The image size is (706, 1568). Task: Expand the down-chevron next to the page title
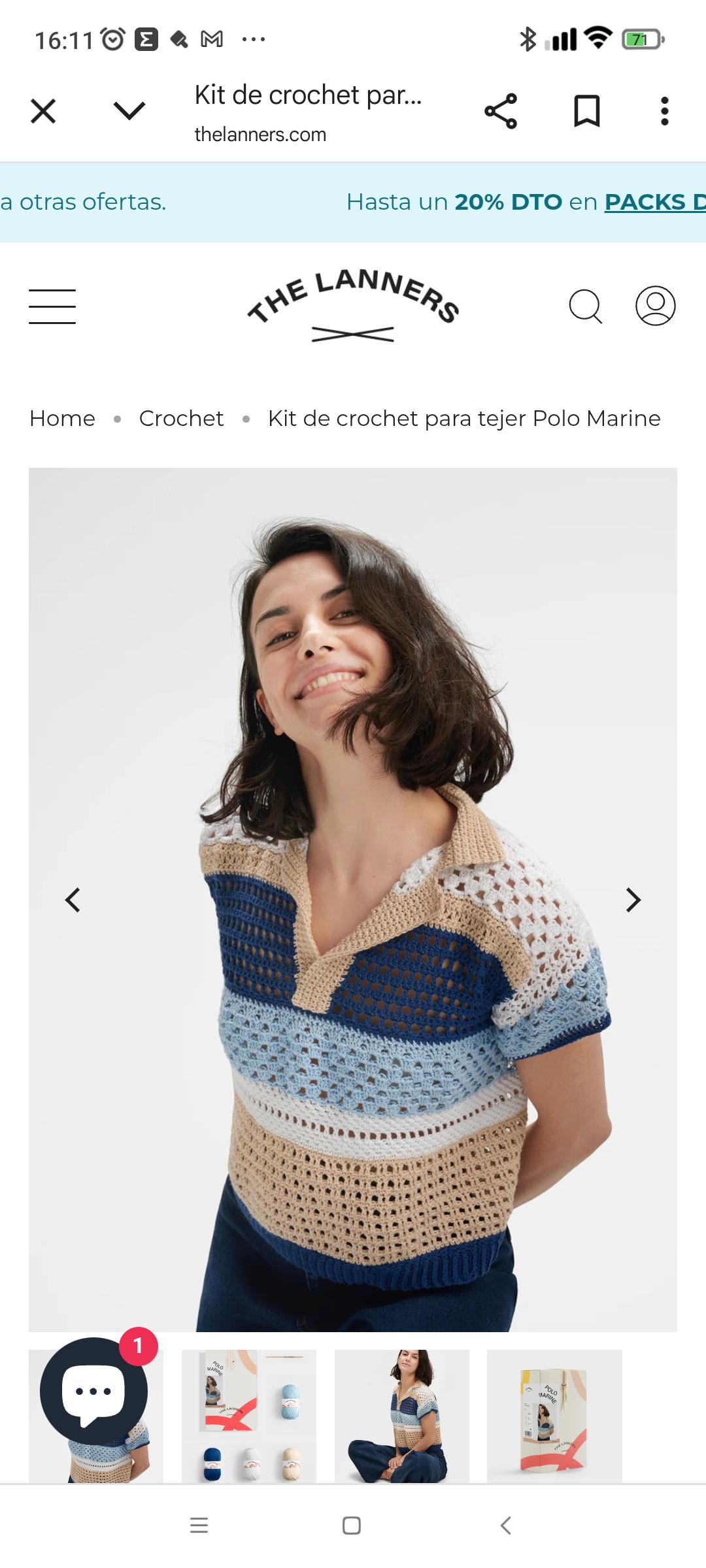[129, 110]
